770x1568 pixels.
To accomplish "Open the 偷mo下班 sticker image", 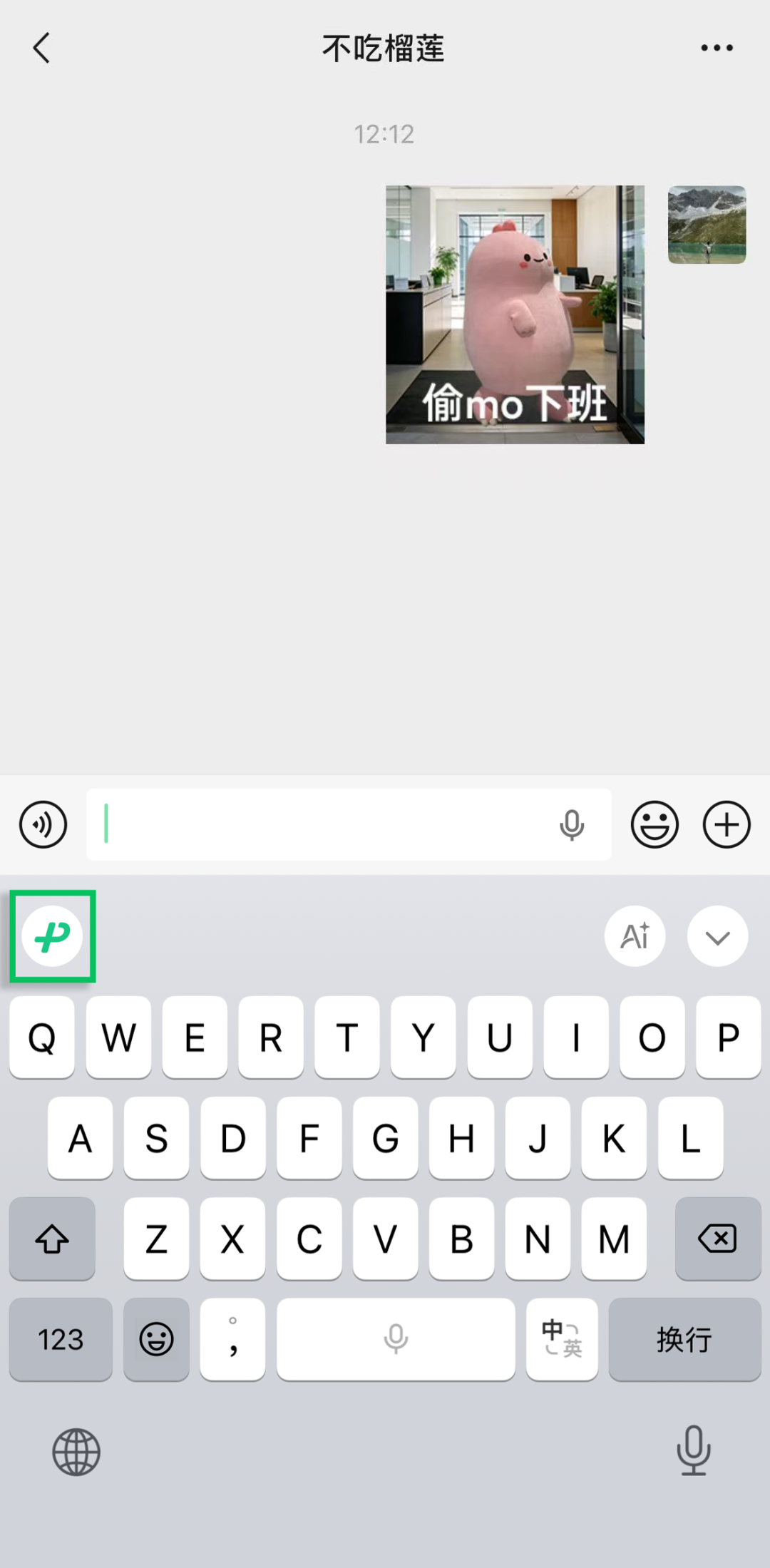I will (x=515, y=314).
